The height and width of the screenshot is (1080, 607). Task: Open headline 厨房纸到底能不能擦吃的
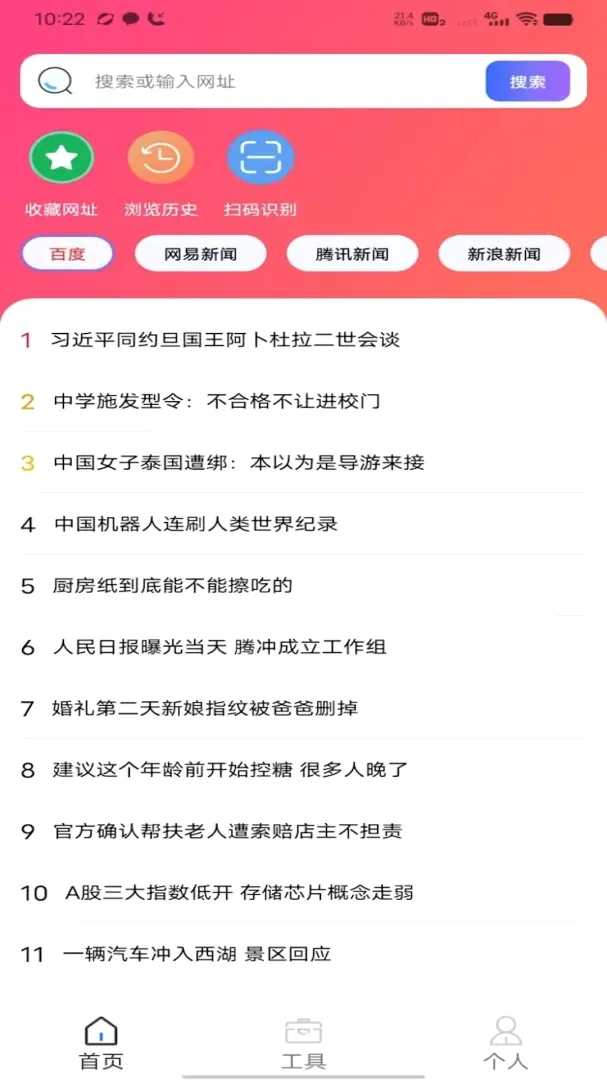point(303,585)
